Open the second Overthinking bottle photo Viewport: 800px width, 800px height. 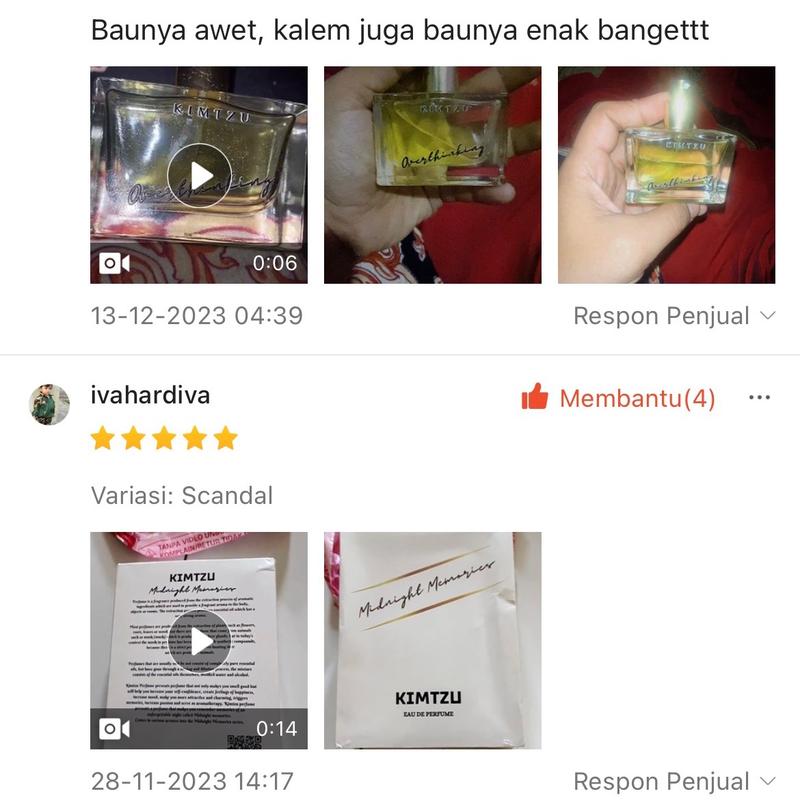pyautogui.click(x=432, y=176)
